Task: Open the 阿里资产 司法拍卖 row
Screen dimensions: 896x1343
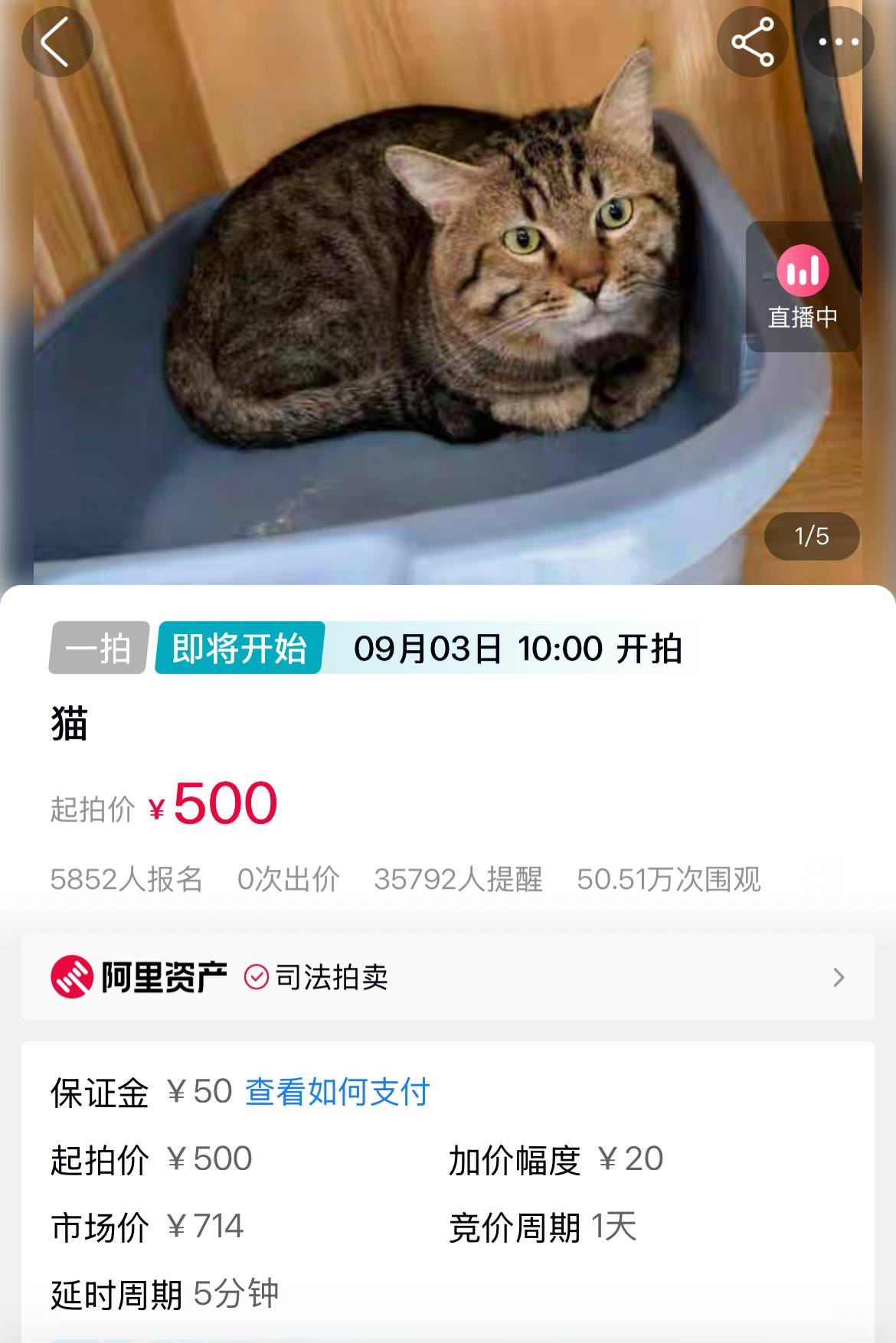Action: pos(447,977)
